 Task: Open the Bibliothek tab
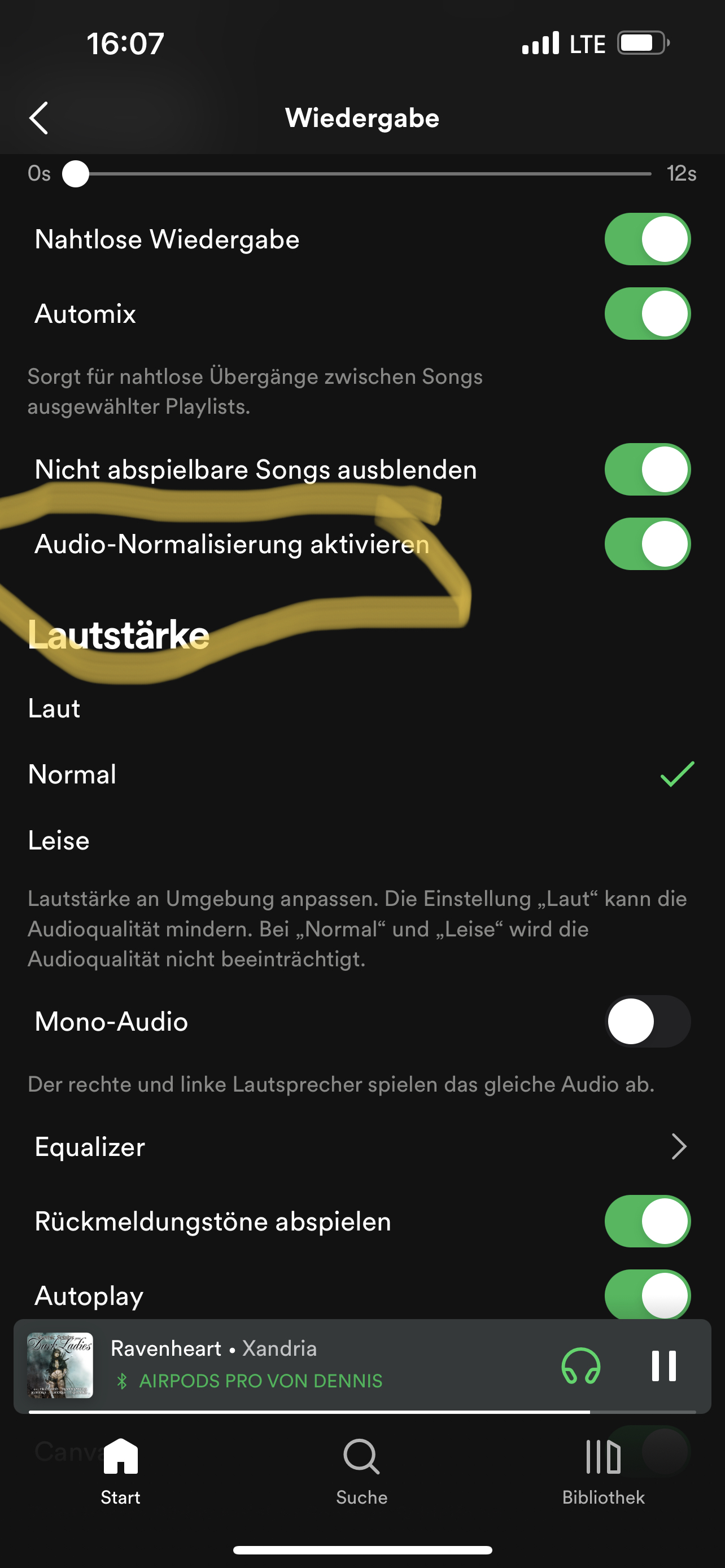pyautogui.click(x=602, y=1469)
